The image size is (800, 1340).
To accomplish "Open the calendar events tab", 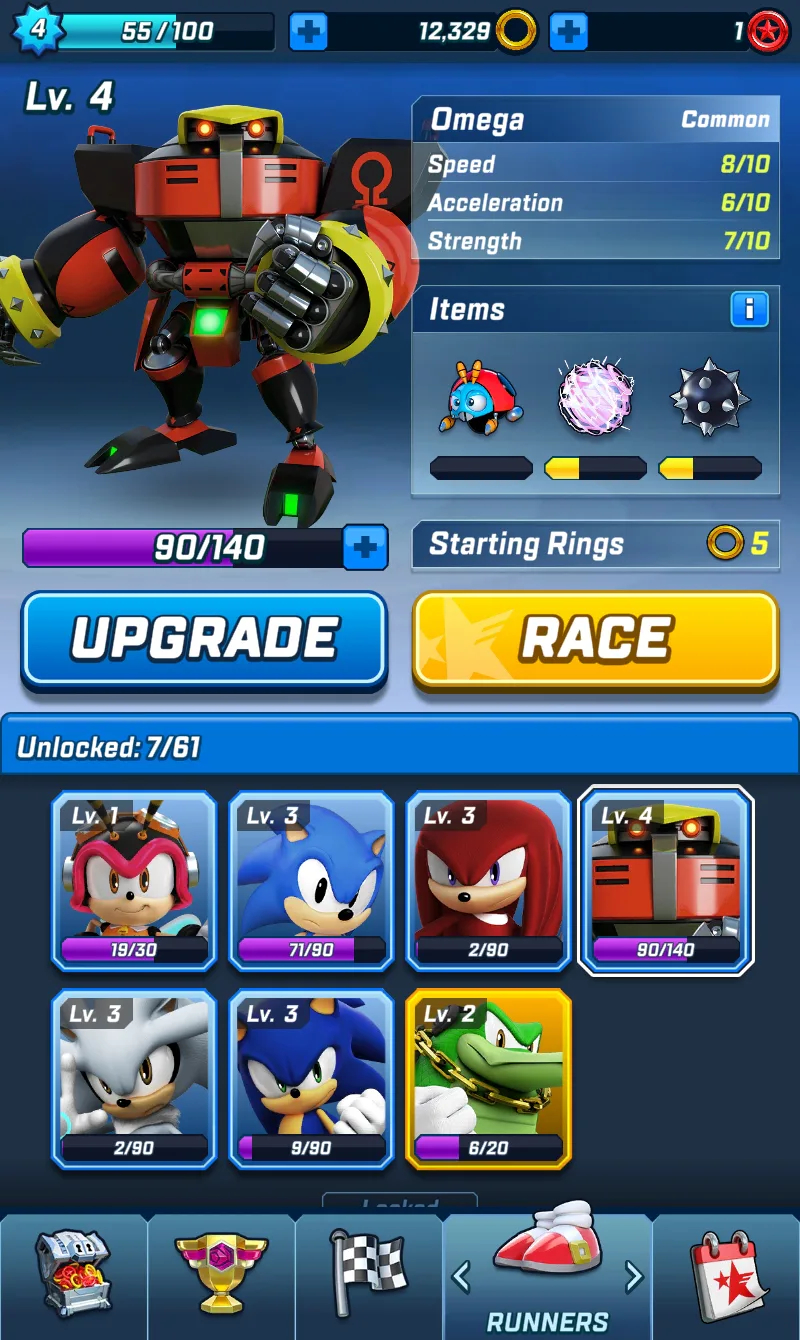I will (726, 1272).
